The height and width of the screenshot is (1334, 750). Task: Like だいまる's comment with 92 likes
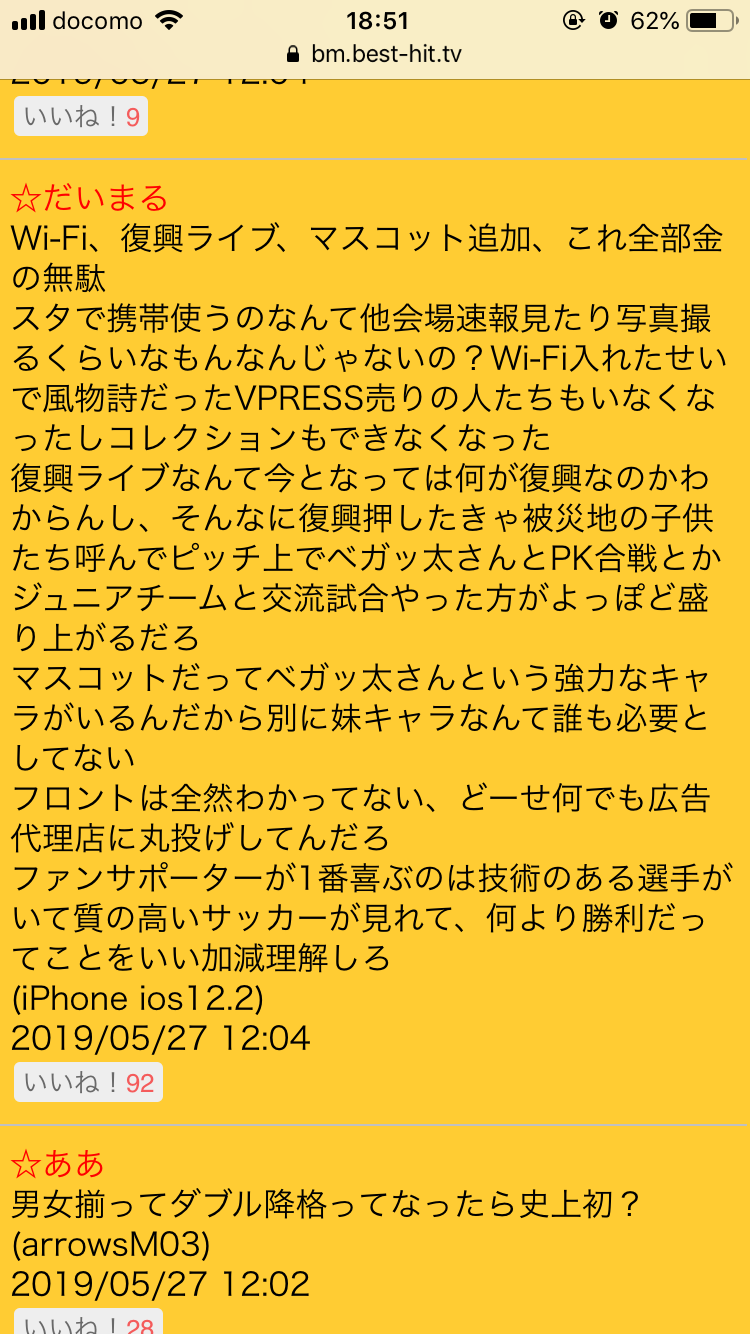[x=88, y=1082]
